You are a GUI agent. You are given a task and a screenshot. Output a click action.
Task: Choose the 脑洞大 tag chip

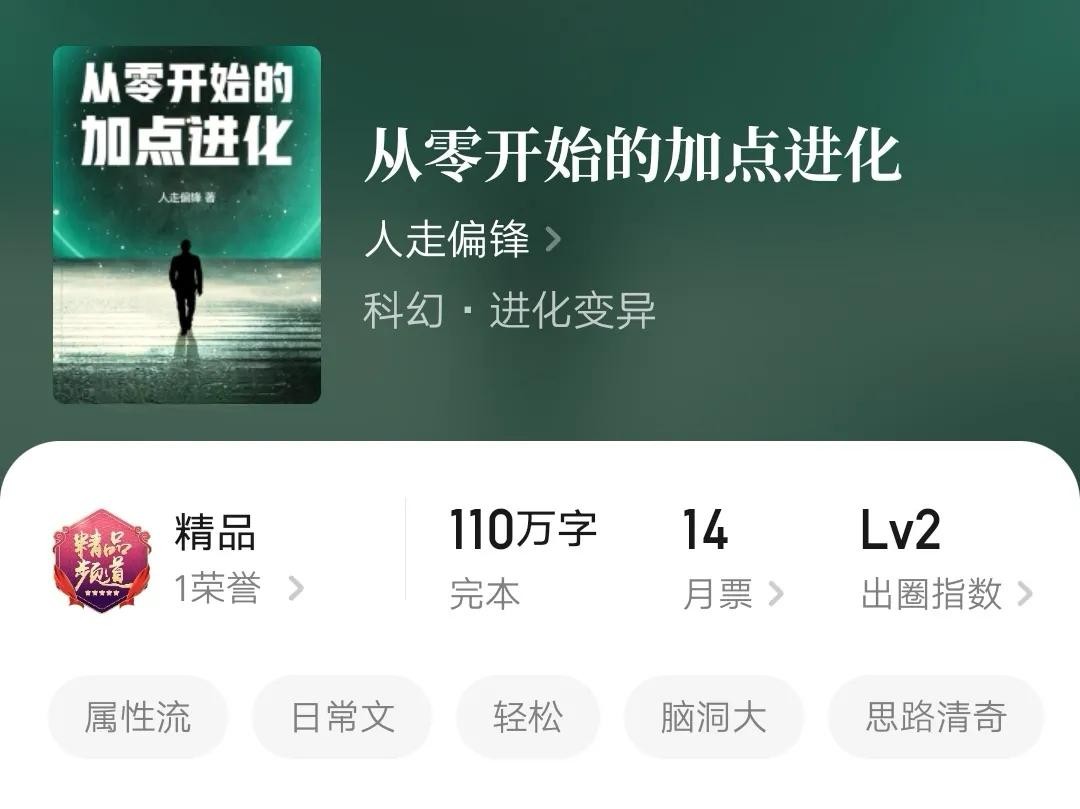[713, 717]
